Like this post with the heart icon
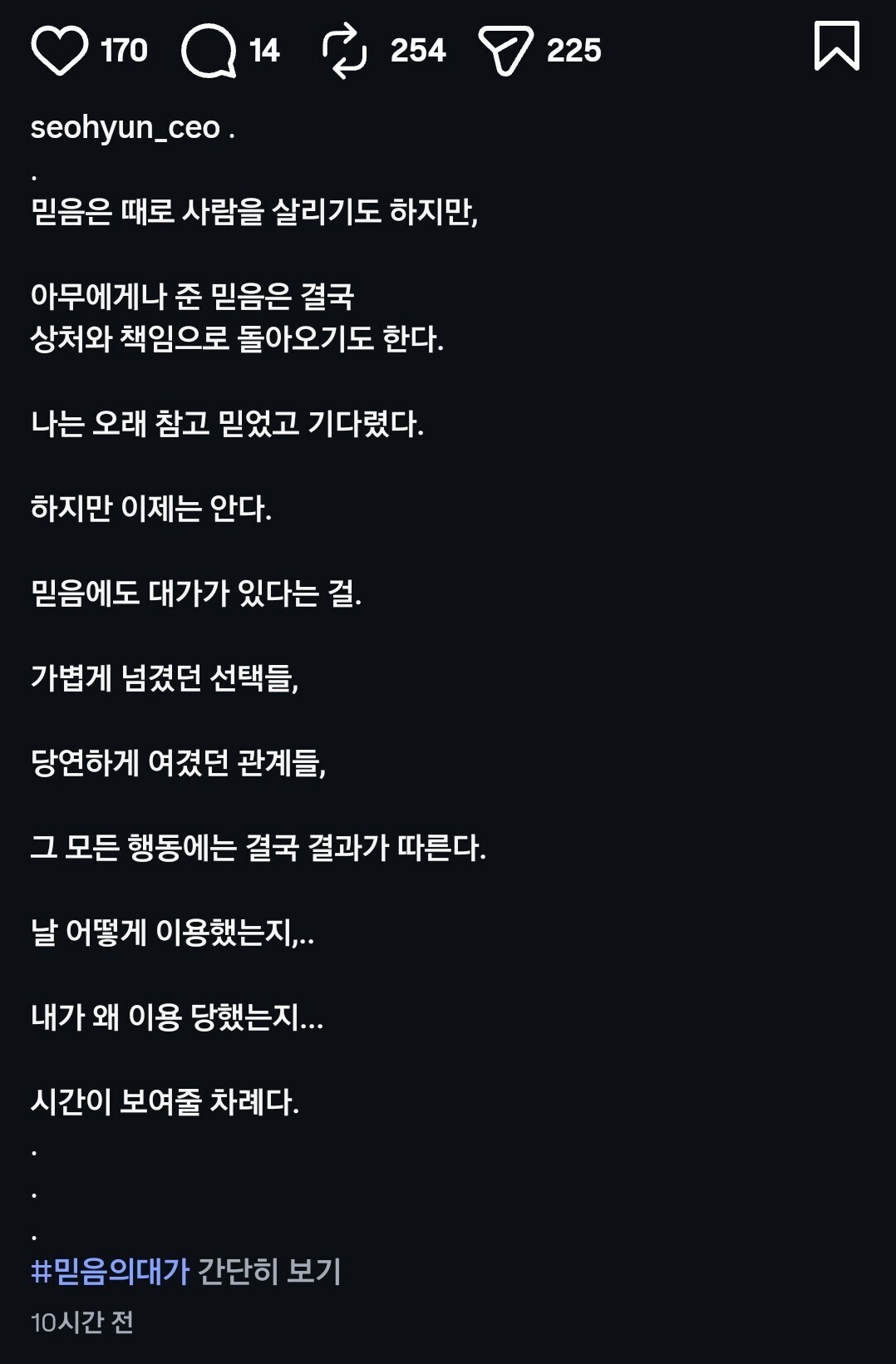The height and width of the screenshot is (1364, 896). pyautogui.click(x=59, y=51)
